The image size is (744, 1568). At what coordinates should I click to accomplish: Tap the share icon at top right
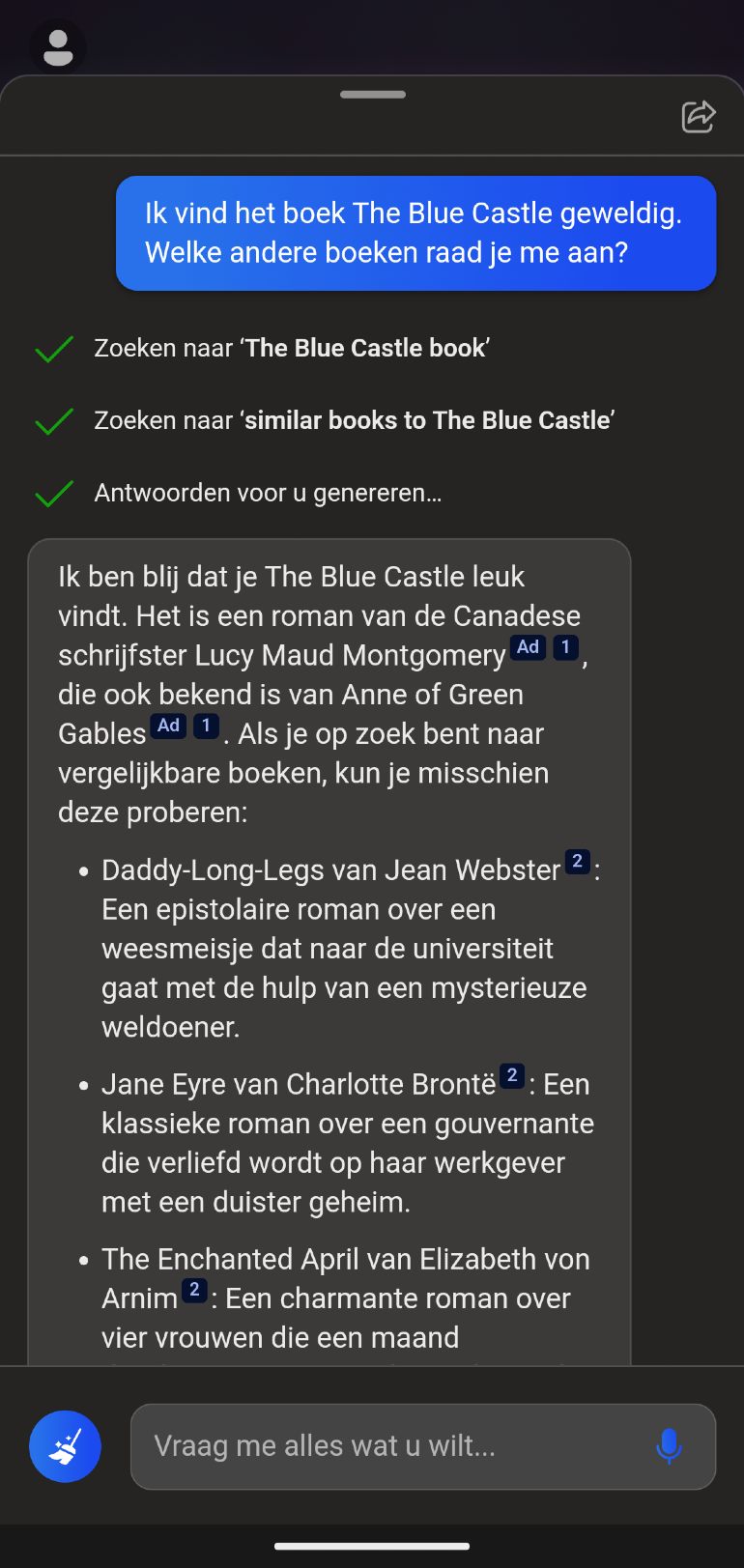(x=698, y=116)
